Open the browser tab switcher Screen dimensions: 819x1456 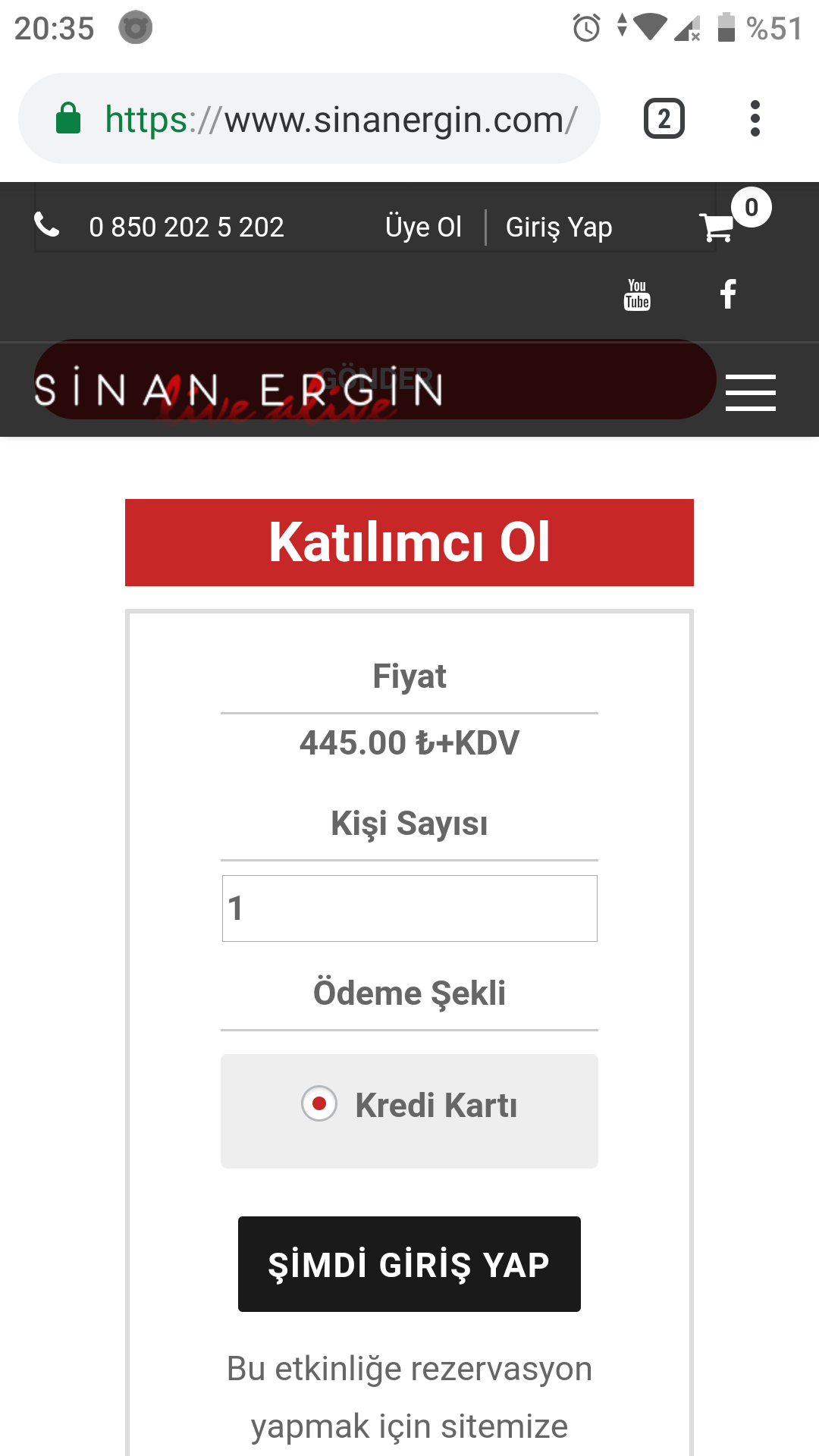pos(664,118)
